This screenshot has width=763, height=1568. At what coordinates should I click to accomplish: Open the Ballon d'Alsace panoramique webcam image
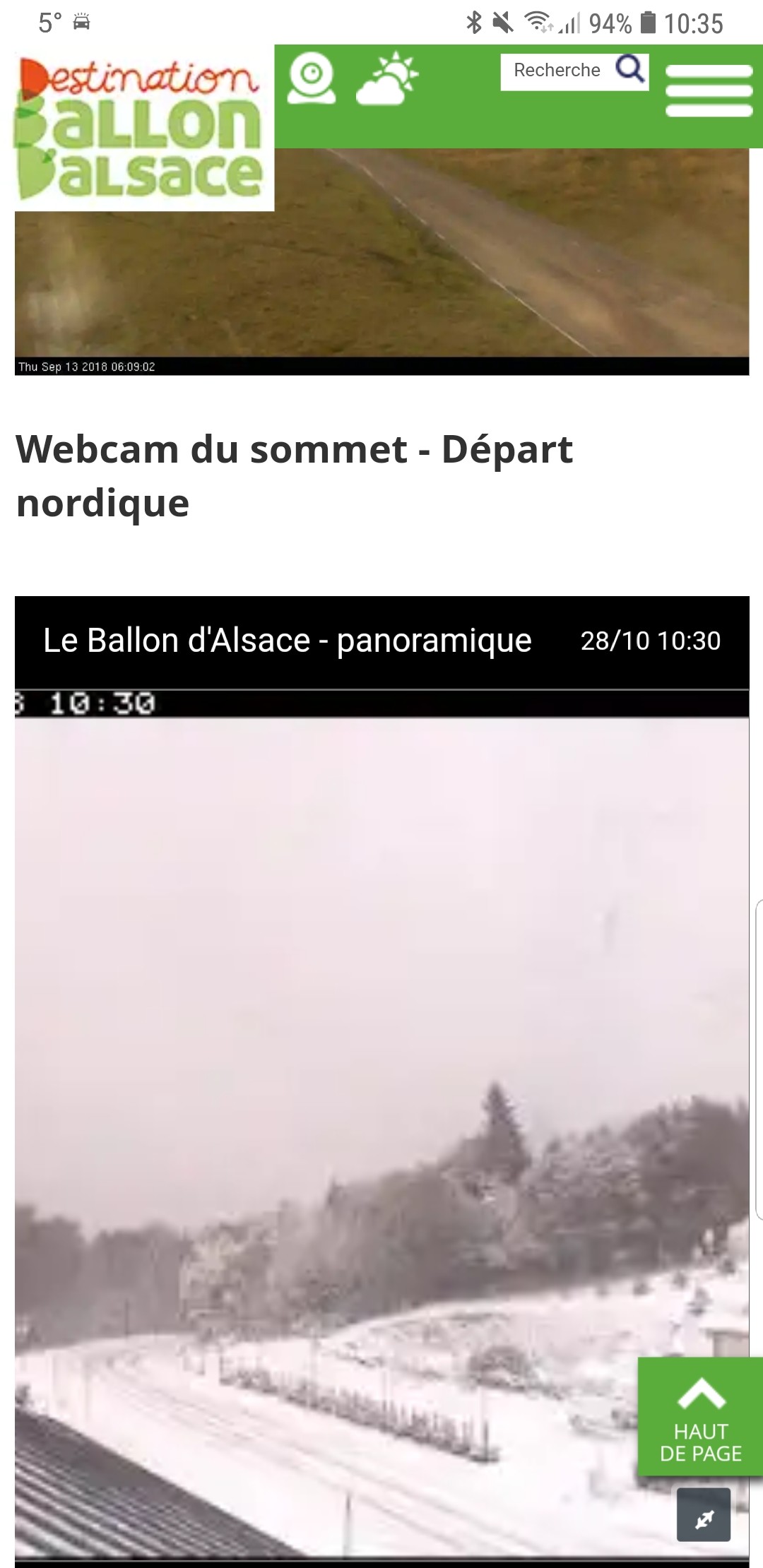point(381,1123)
